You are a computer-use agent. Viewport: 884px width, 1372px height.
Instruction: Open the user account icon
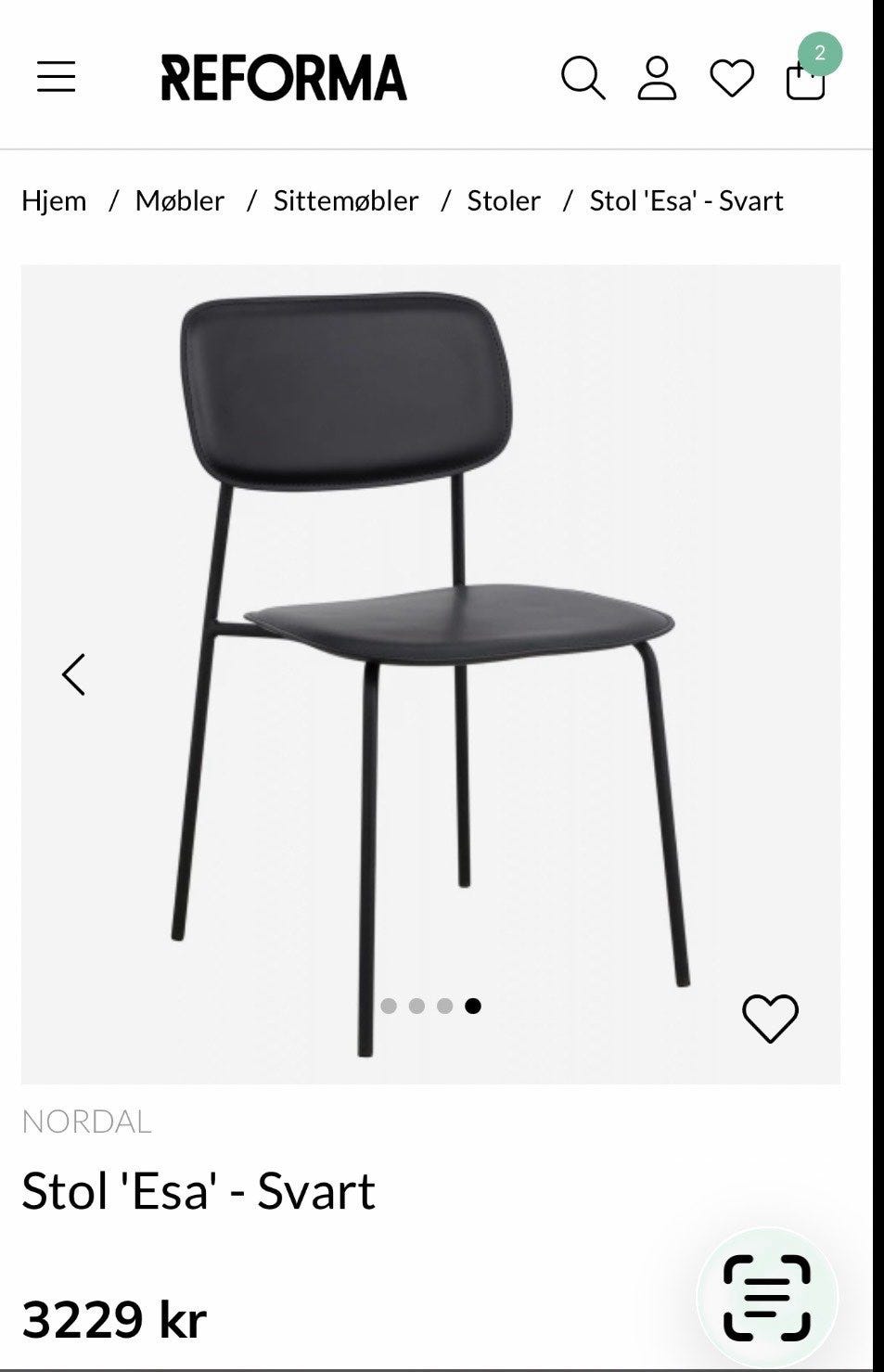(657, 78)
